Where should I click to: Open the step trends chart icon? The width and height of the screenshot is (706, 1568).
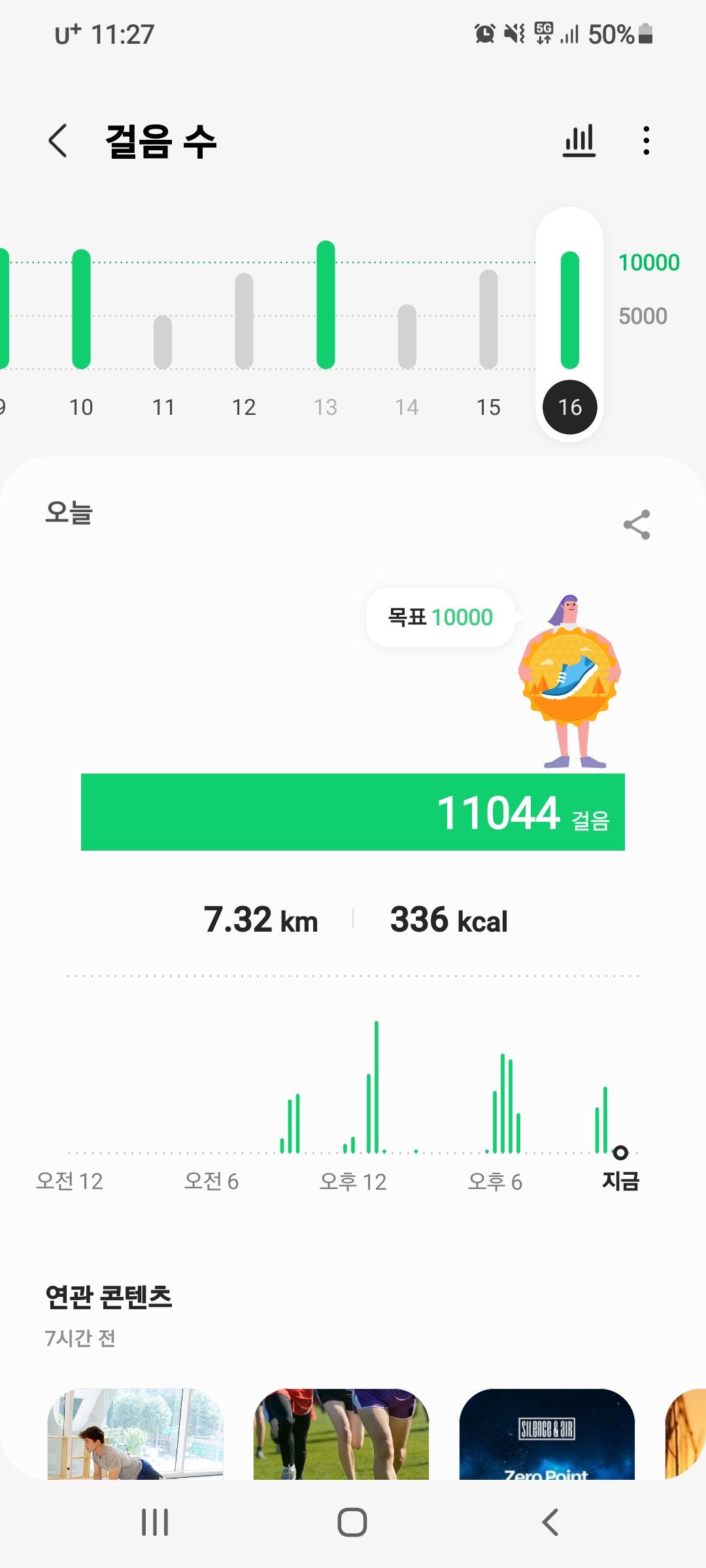(x=579, y=140)
